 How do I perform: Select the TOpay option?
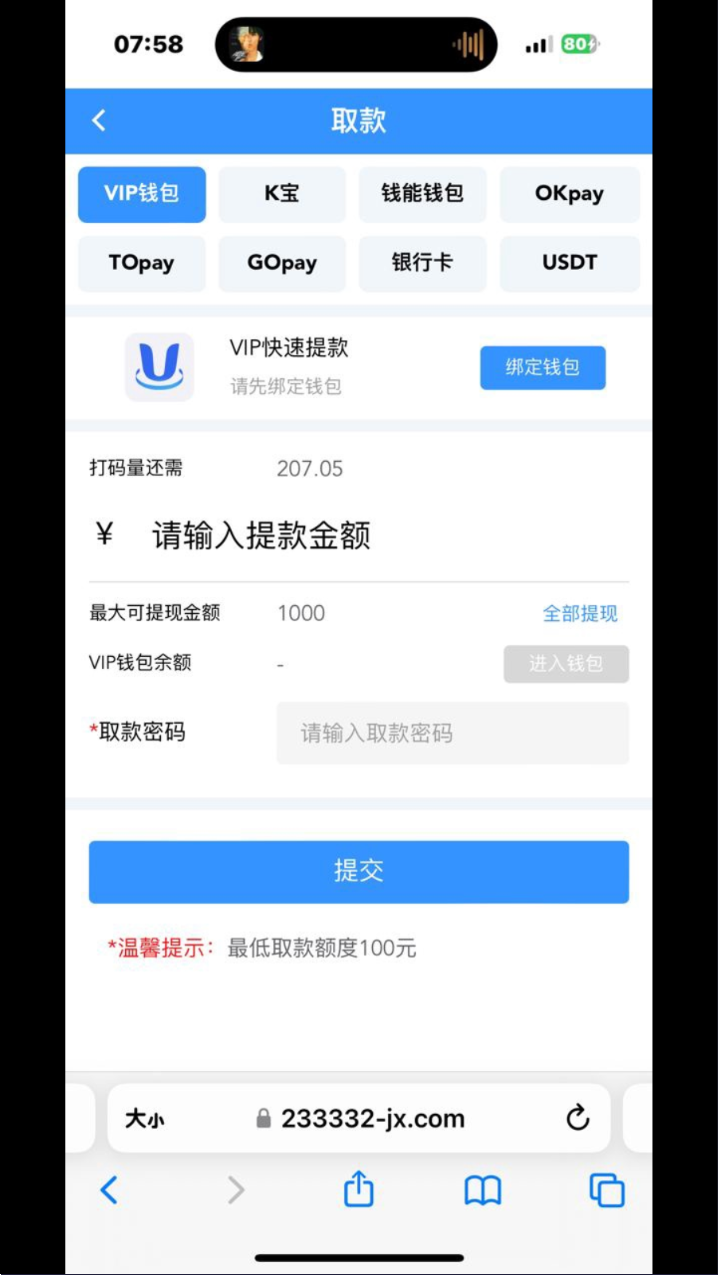tap(142, 263)
